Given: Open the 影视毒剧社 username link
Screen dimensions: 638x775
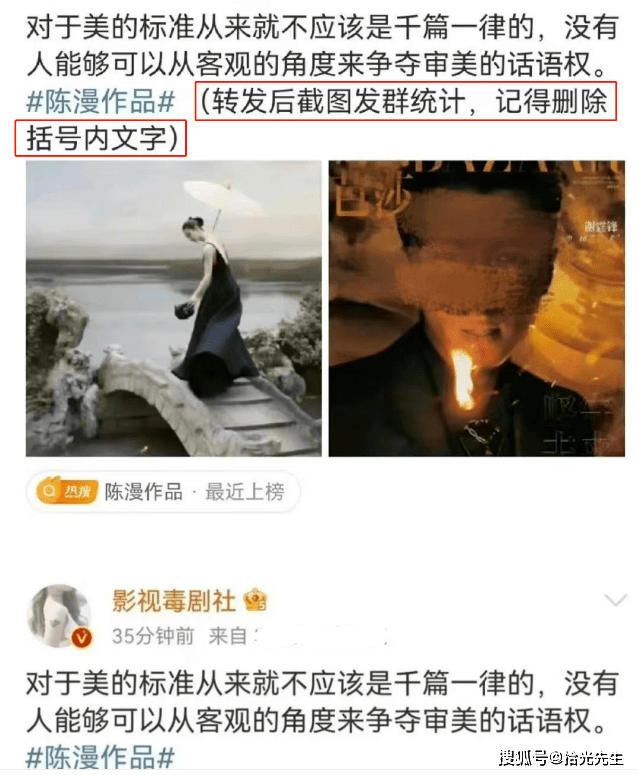Looking at the screenshot, I should 174,600.
